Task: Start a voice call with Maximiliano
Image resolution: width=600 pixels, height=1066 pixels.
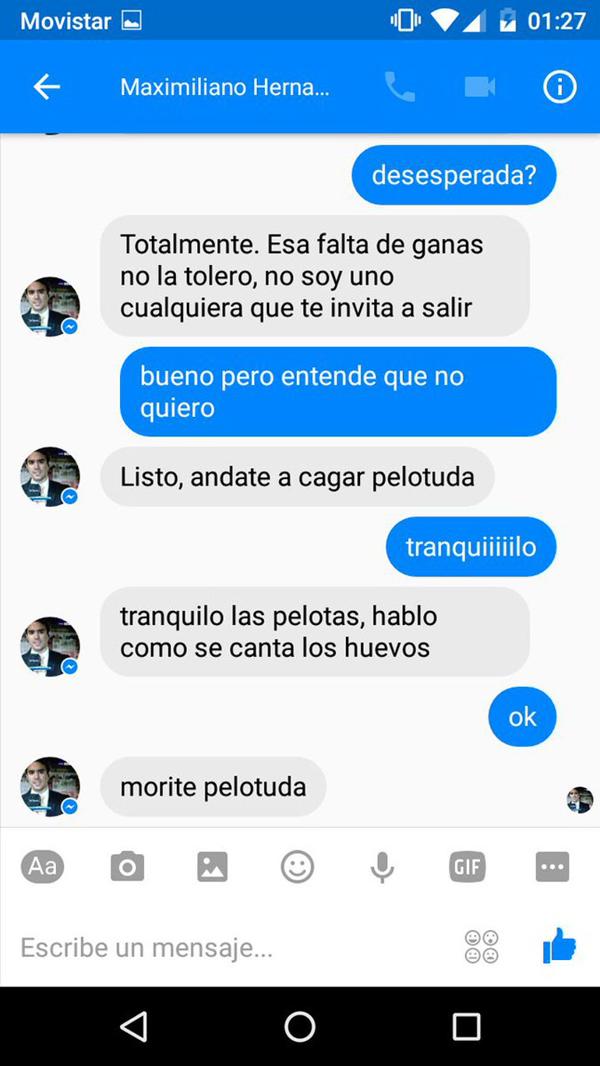Action: [x=399, y=87]
